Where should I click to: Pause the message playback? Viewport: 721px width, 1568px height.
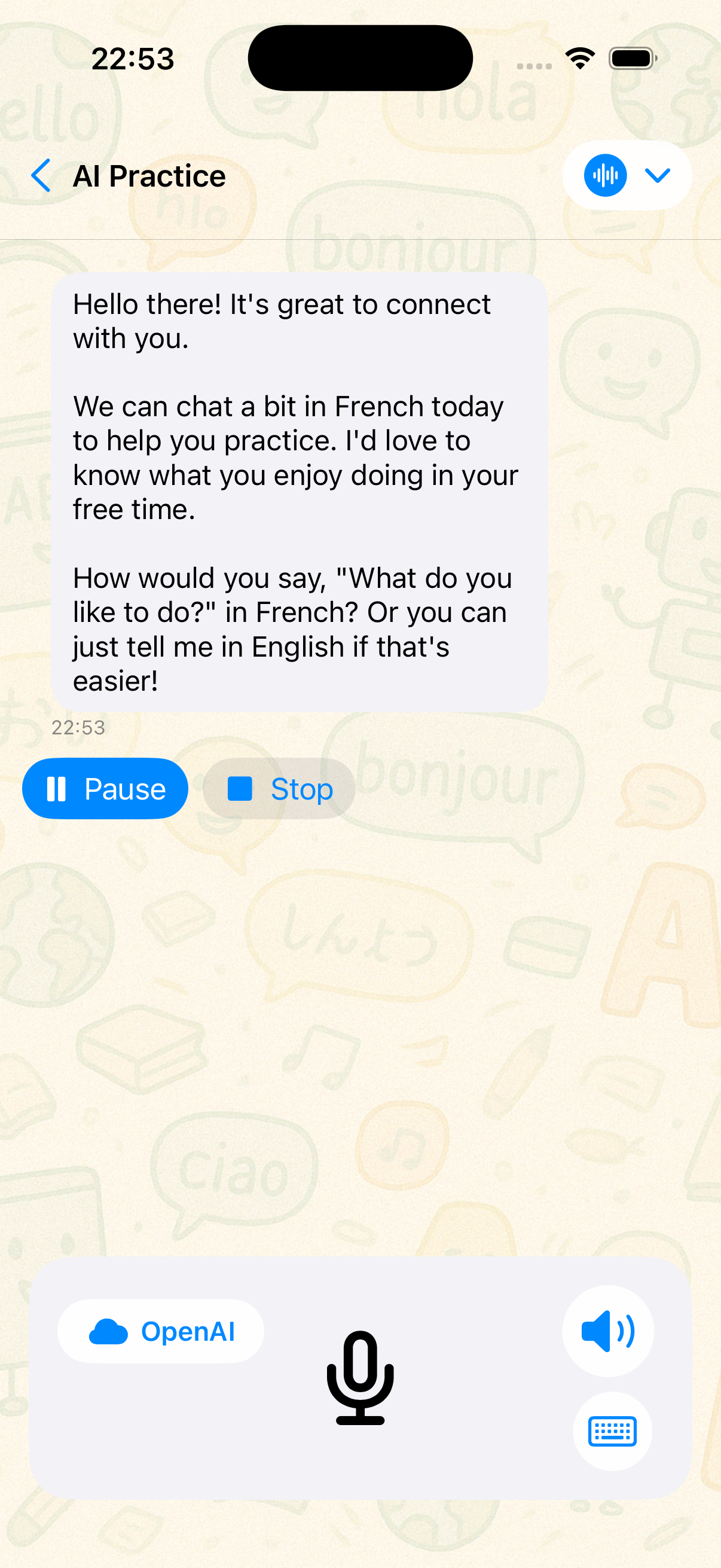pos(105,789)
